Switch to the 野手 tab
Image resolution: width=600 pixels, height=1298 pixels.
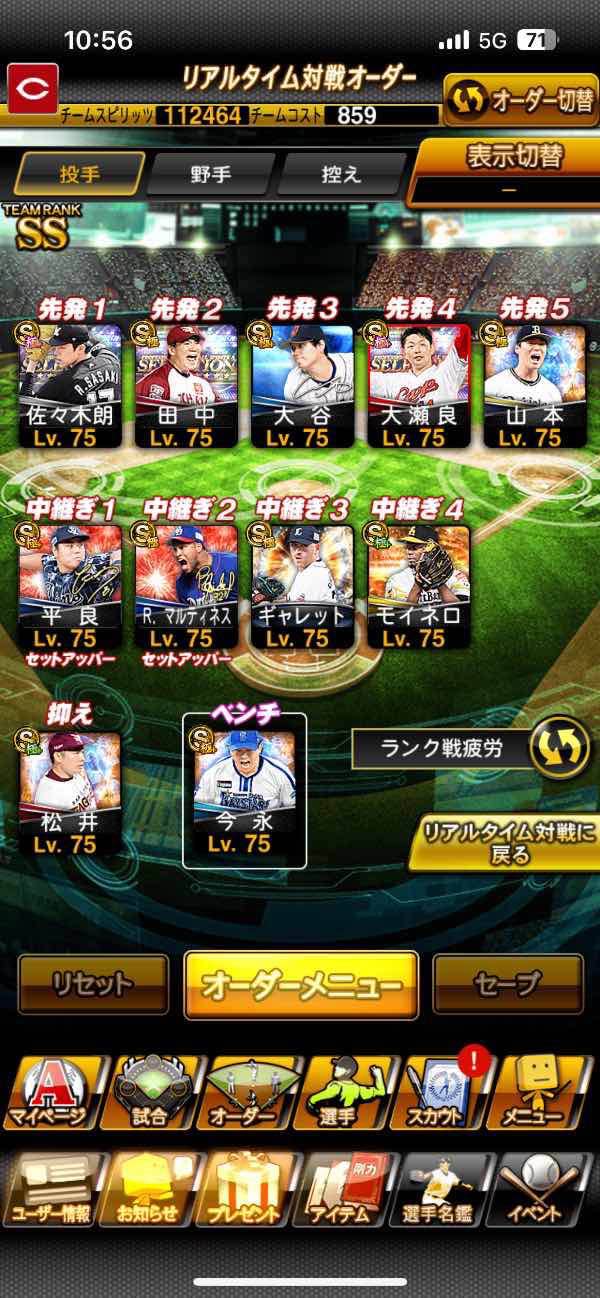pos(211,174)
